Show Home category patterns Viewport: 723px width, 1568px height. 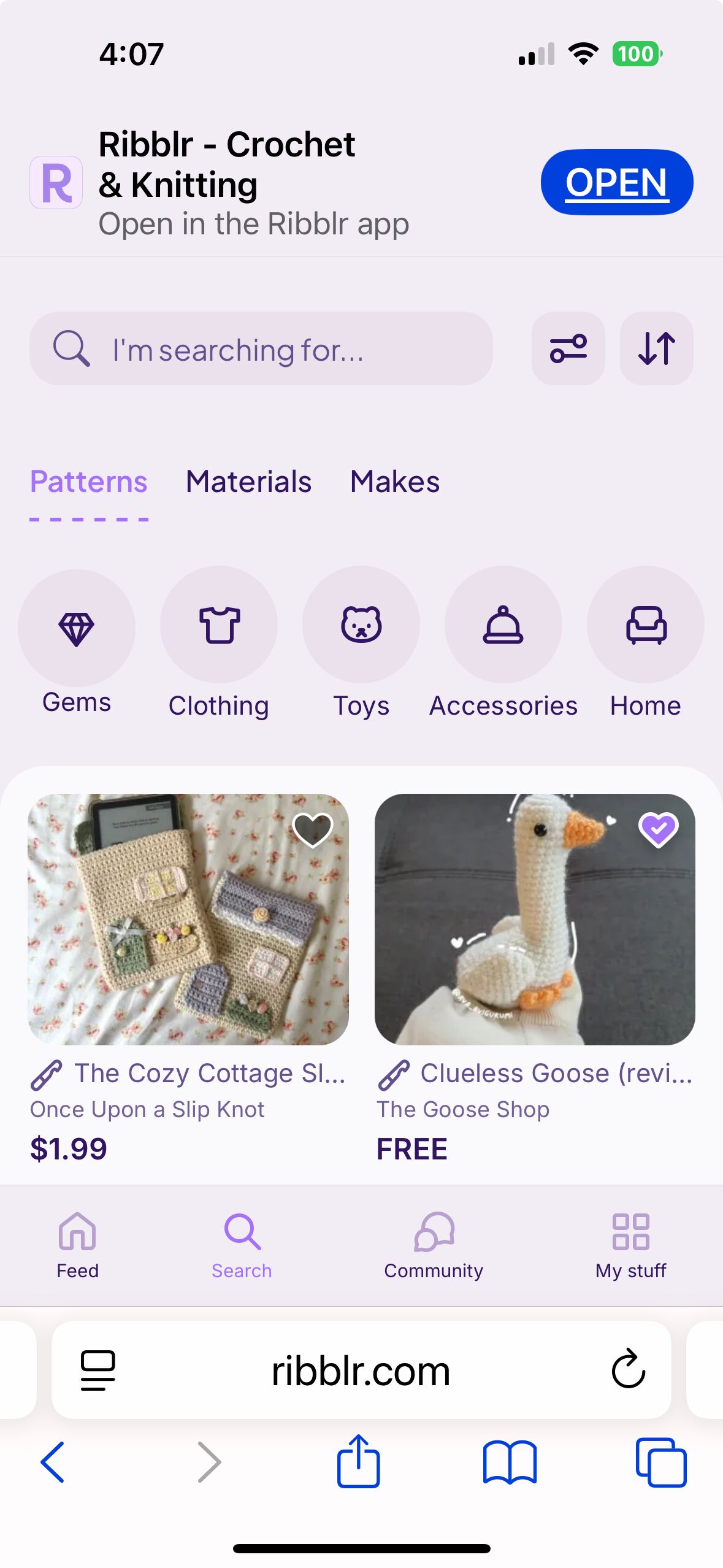coord(645,626)
